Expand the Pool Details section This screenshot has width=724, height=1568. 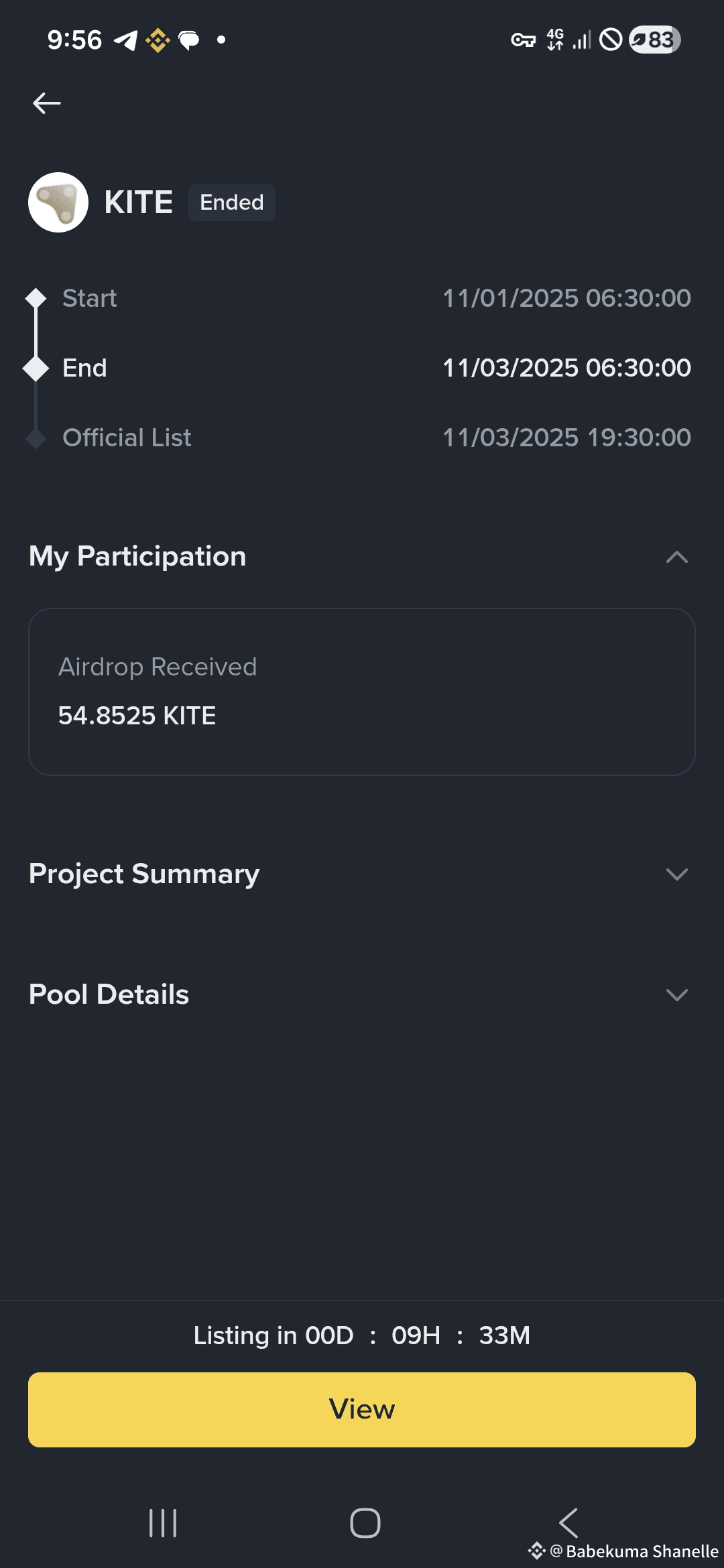point(676,995)
